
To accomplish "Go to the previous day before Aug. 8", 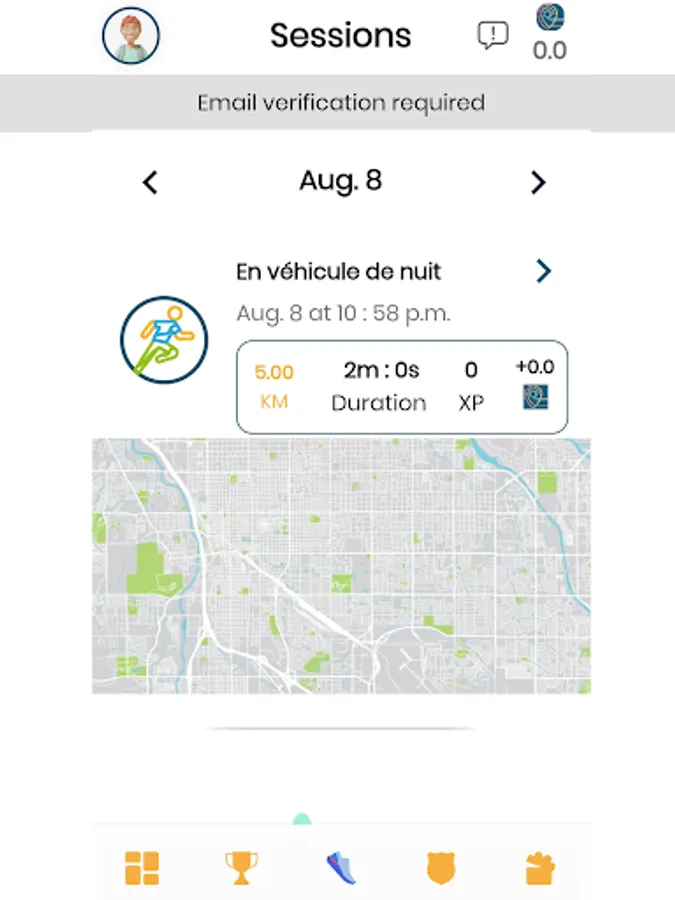I will (150, 182).
